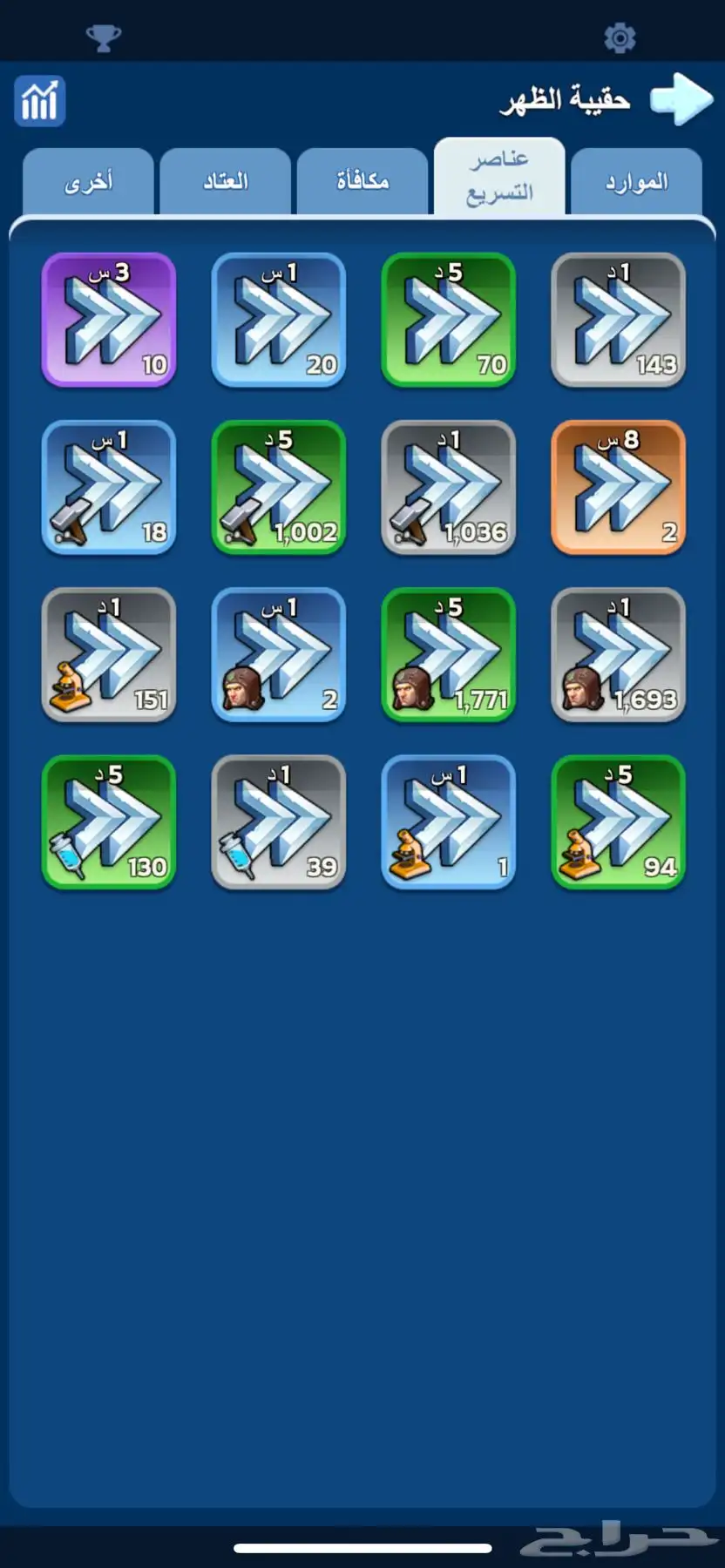Select the hammer speedup with 1,036
725x1568 pixels.
pyautogui.click(x=449, y=488)
